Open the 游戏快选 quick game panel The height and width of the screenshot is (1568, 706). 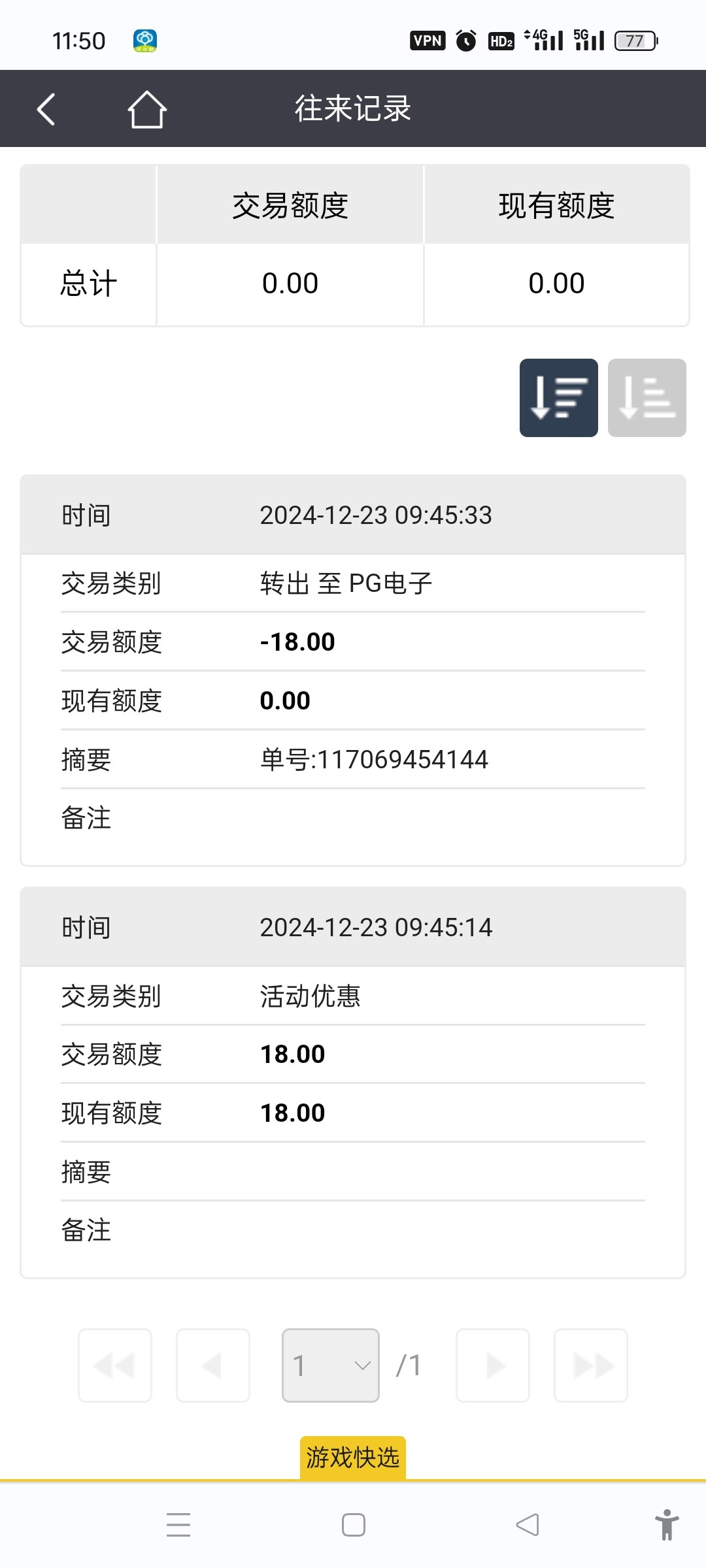[x=353, y=1458]
